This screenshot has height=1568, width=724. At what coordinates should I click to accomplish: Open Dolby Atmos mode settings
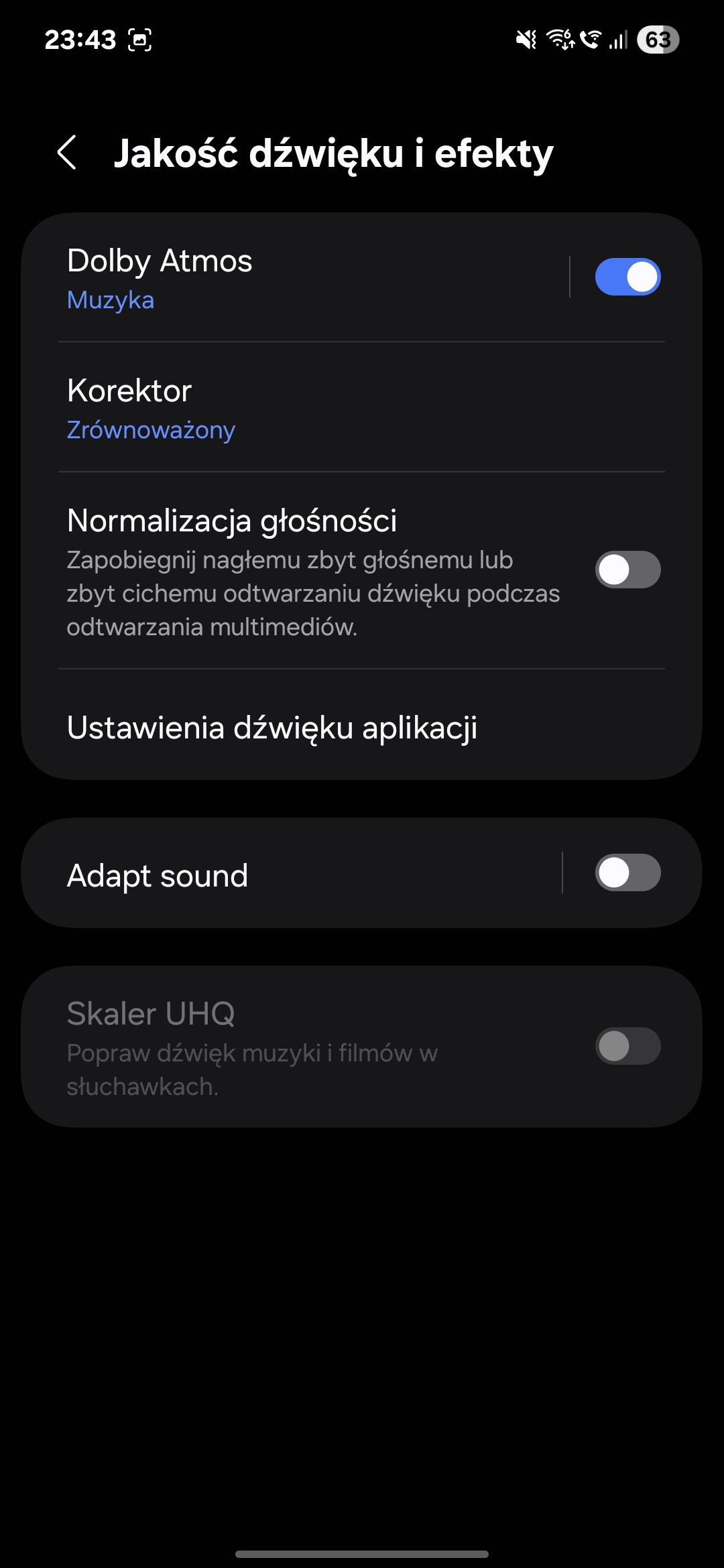[295, 278]
